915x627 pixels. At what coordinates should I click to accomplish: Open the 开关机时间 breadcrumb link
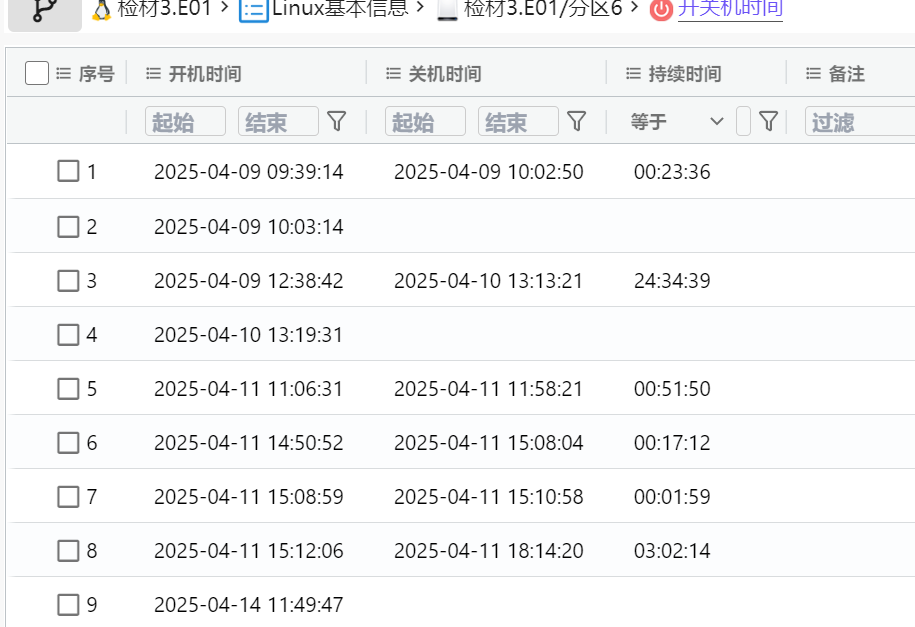[730, 9]
